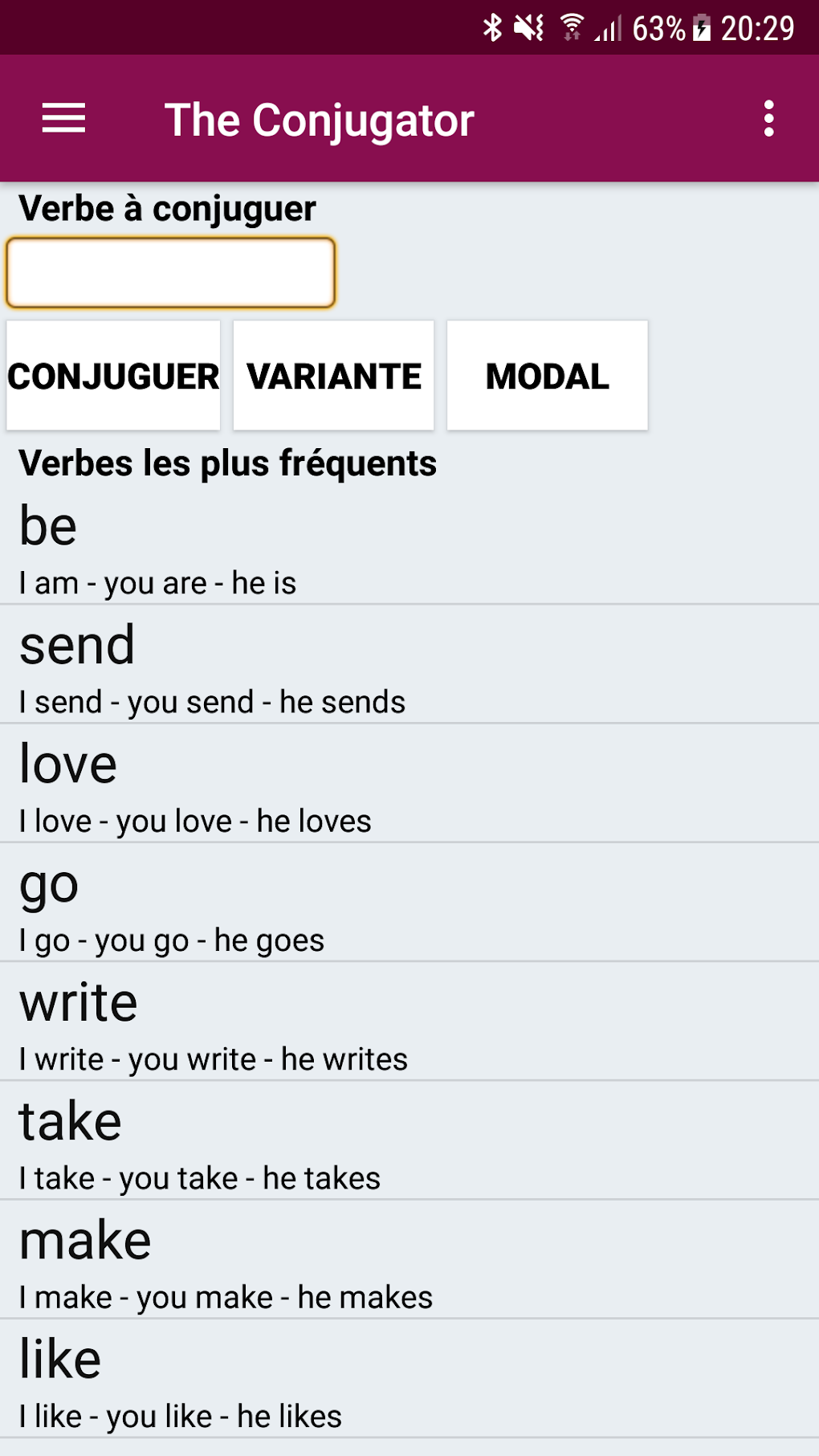Select the VARIANTE button
This screenshot has height=1456, width=819.
(333, 376)
